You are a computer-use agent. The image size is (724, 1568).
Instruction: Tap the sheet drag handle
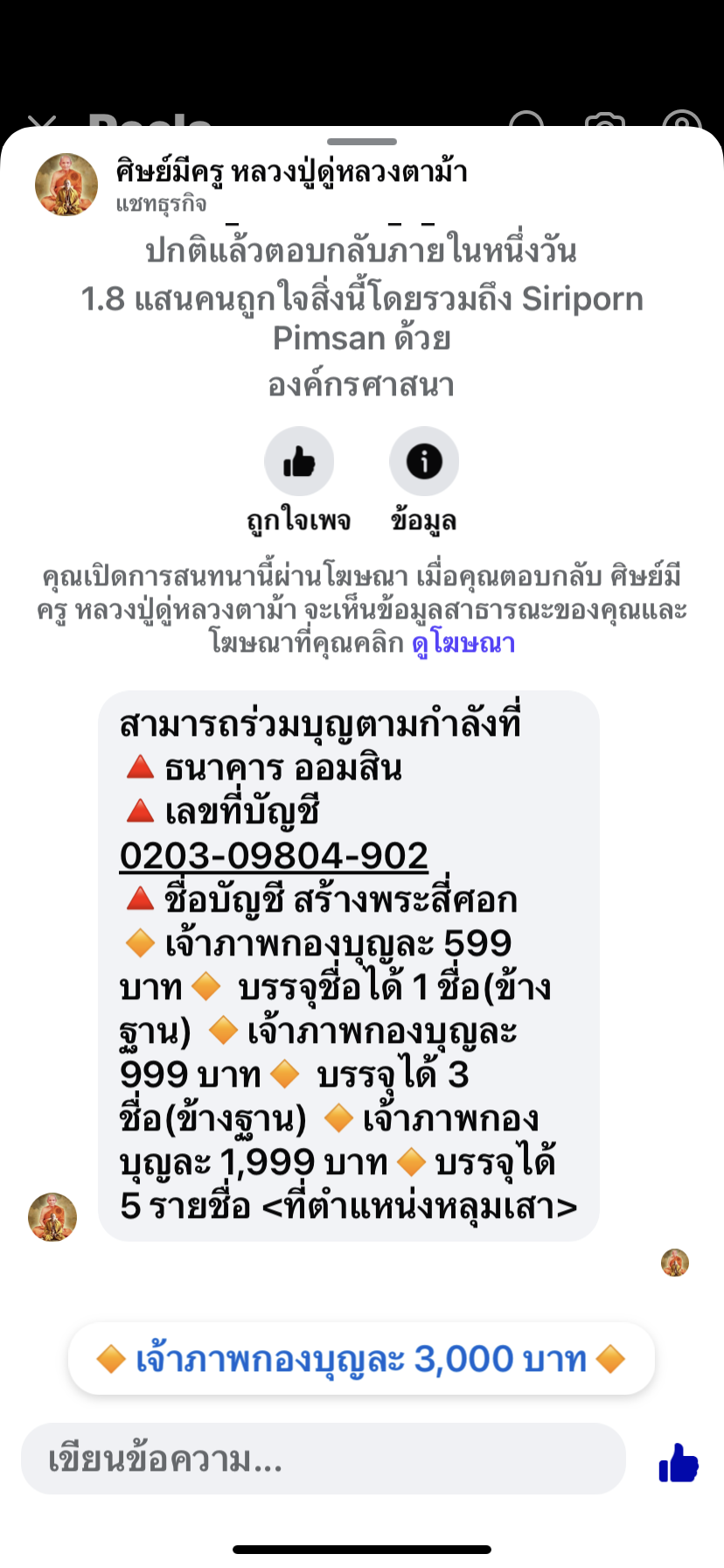click(362, 141)
